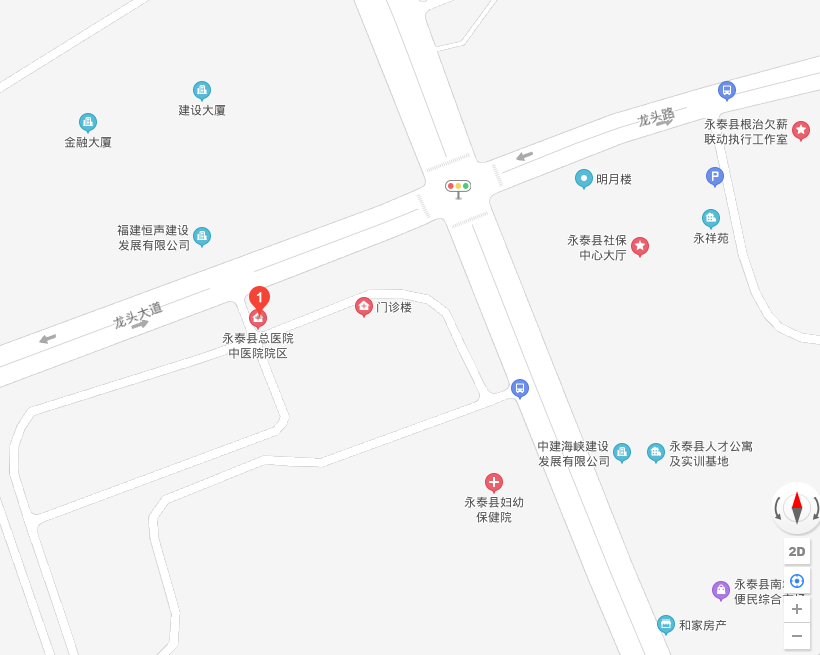
Task: Open 永泰县根治欠薪联动执行工作室 marker
Action: (801, 131)
